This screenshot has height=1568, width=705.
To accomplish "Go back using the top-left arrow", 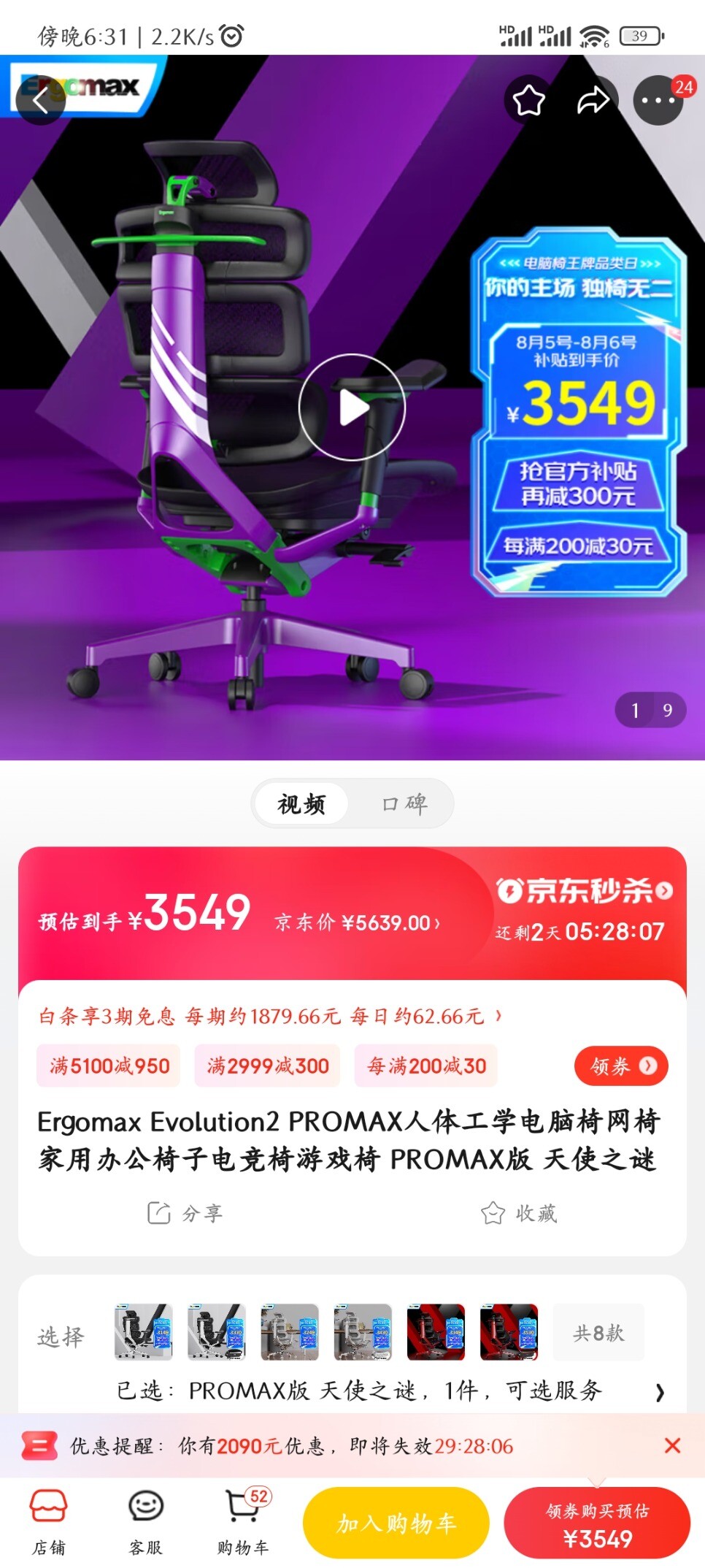I will click(x=41, y=100).
